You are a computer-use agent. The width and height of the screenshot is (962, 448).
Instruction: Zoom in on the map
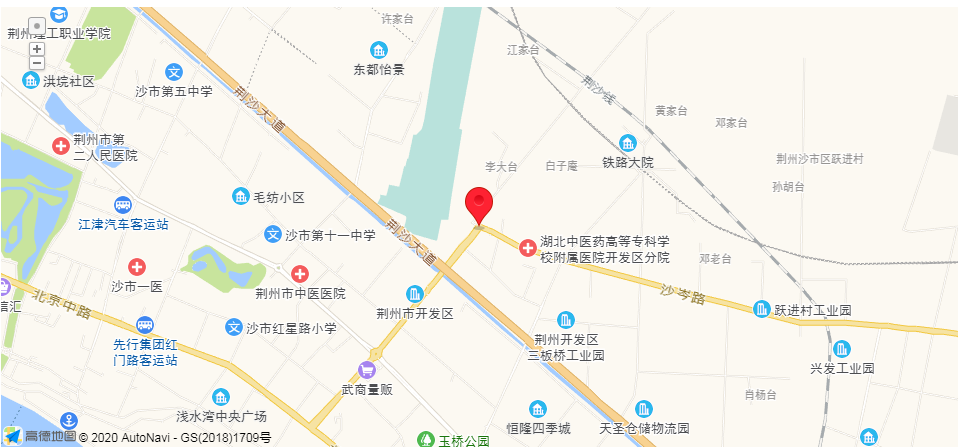37,49
